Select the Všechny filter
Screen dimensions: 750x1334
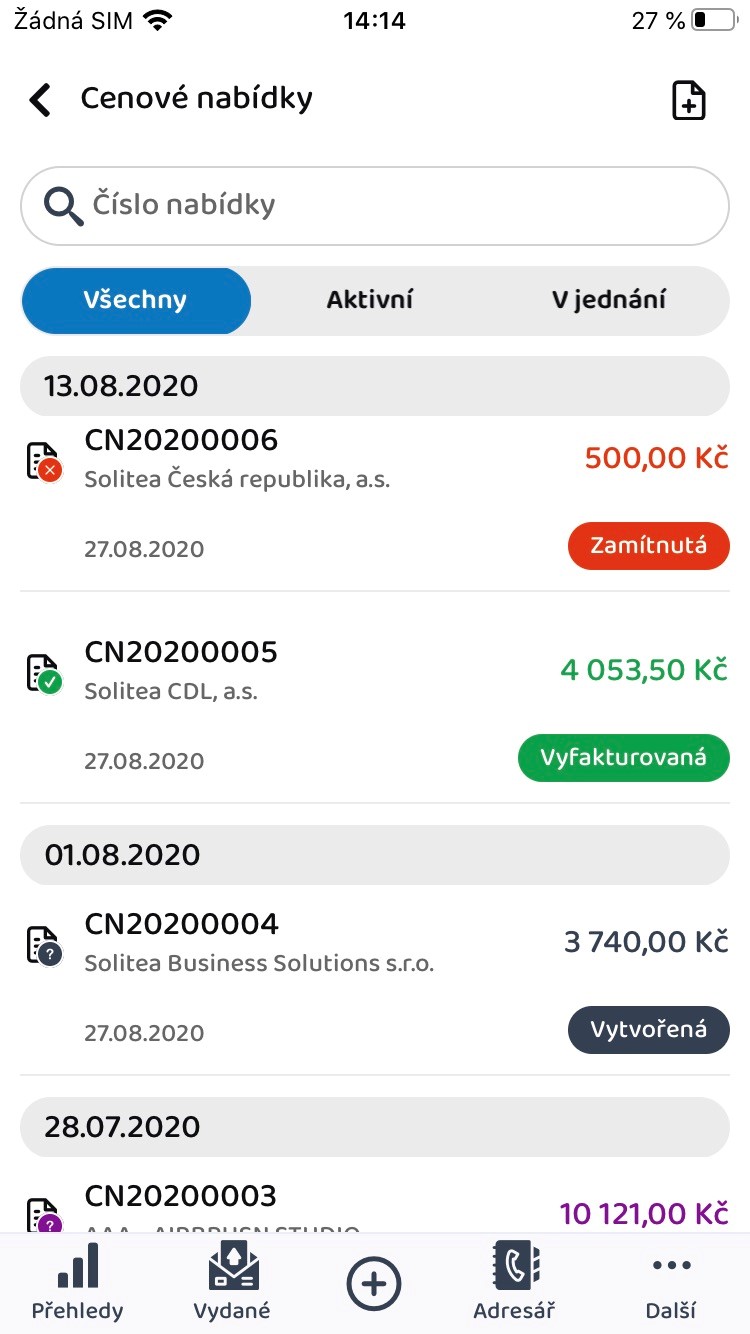tap(136, 300)
